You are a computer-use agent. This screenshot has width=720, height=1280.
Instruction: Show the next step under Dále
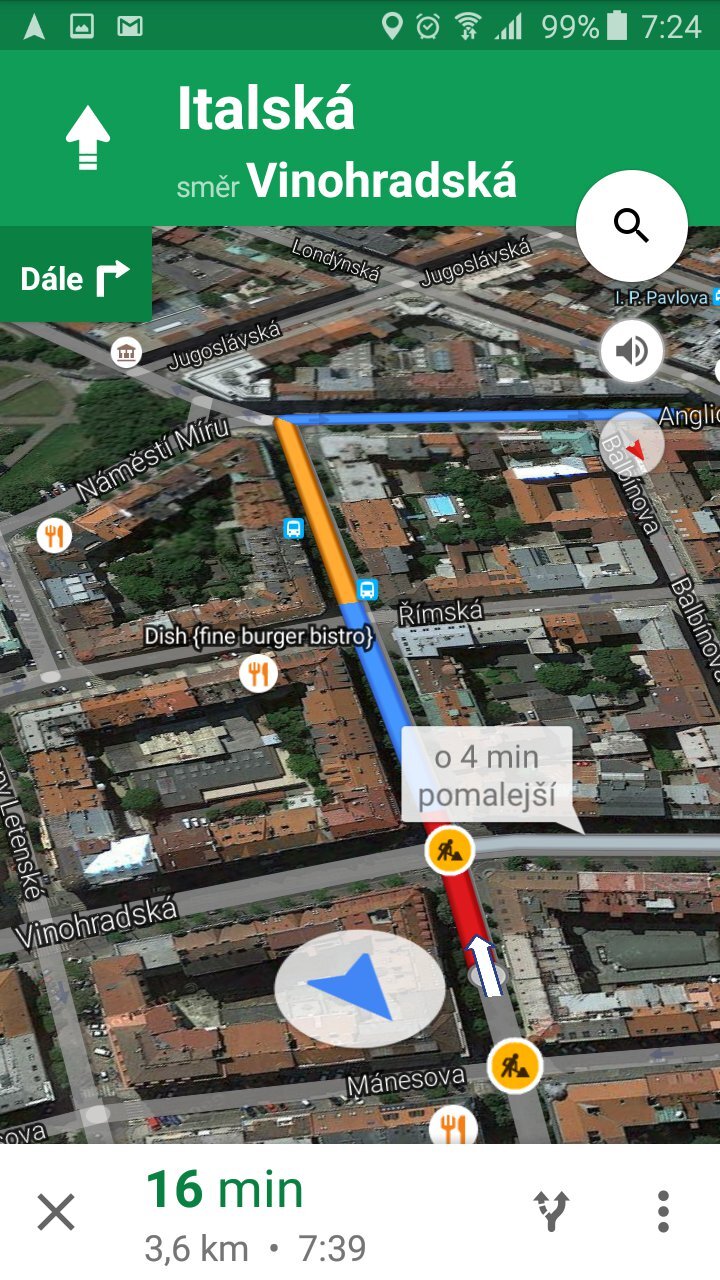[x=76, y=278]
